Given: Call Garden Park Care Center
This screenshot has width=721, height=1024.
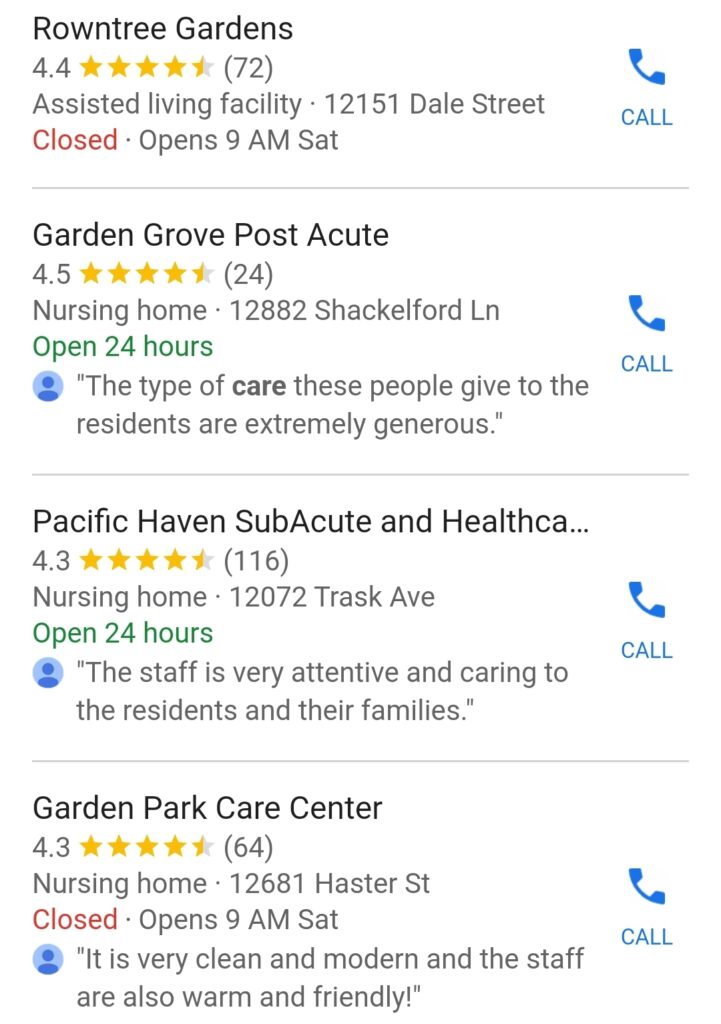Looking at the screenshot, I should pos(646,907).
